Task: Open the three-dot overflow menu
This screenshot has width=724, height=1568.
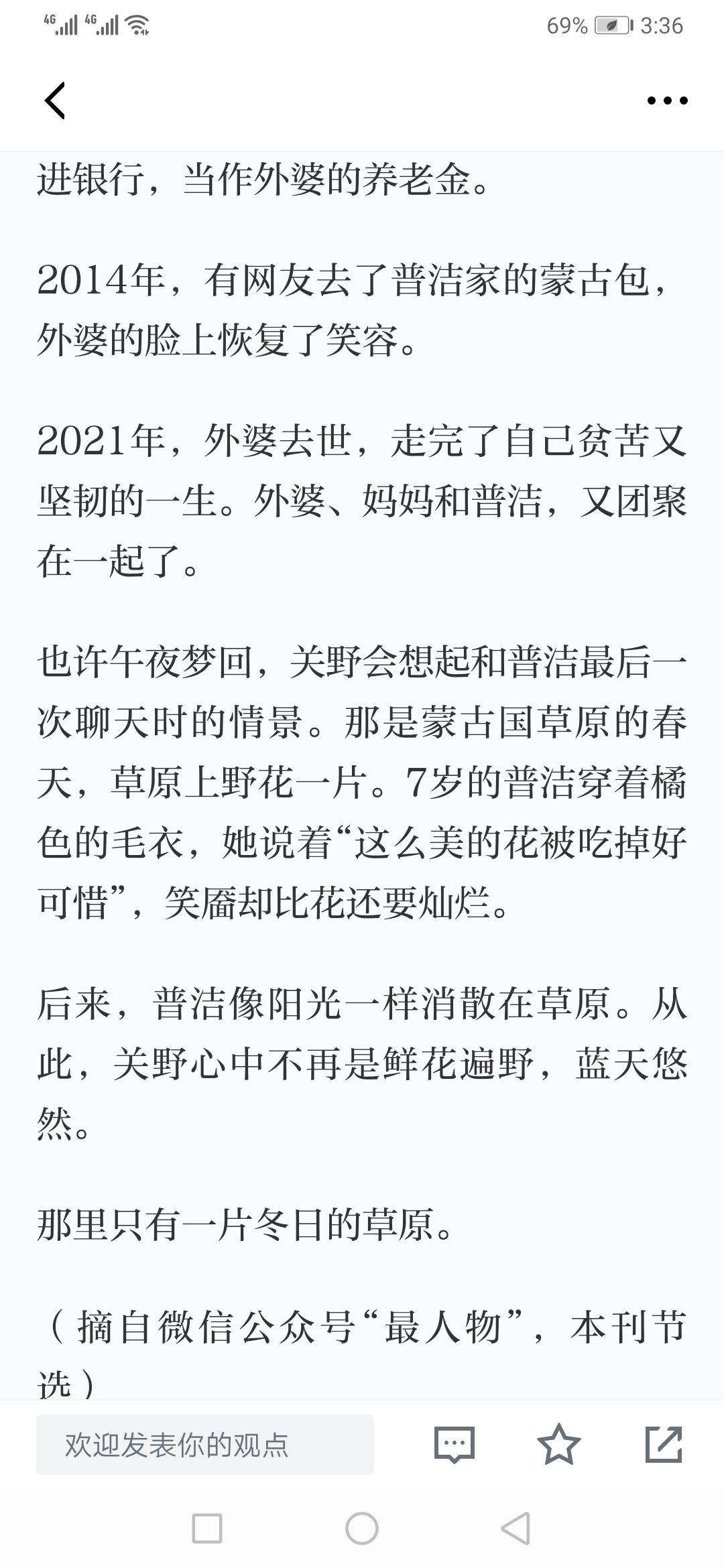Action: tap(667, 101)
